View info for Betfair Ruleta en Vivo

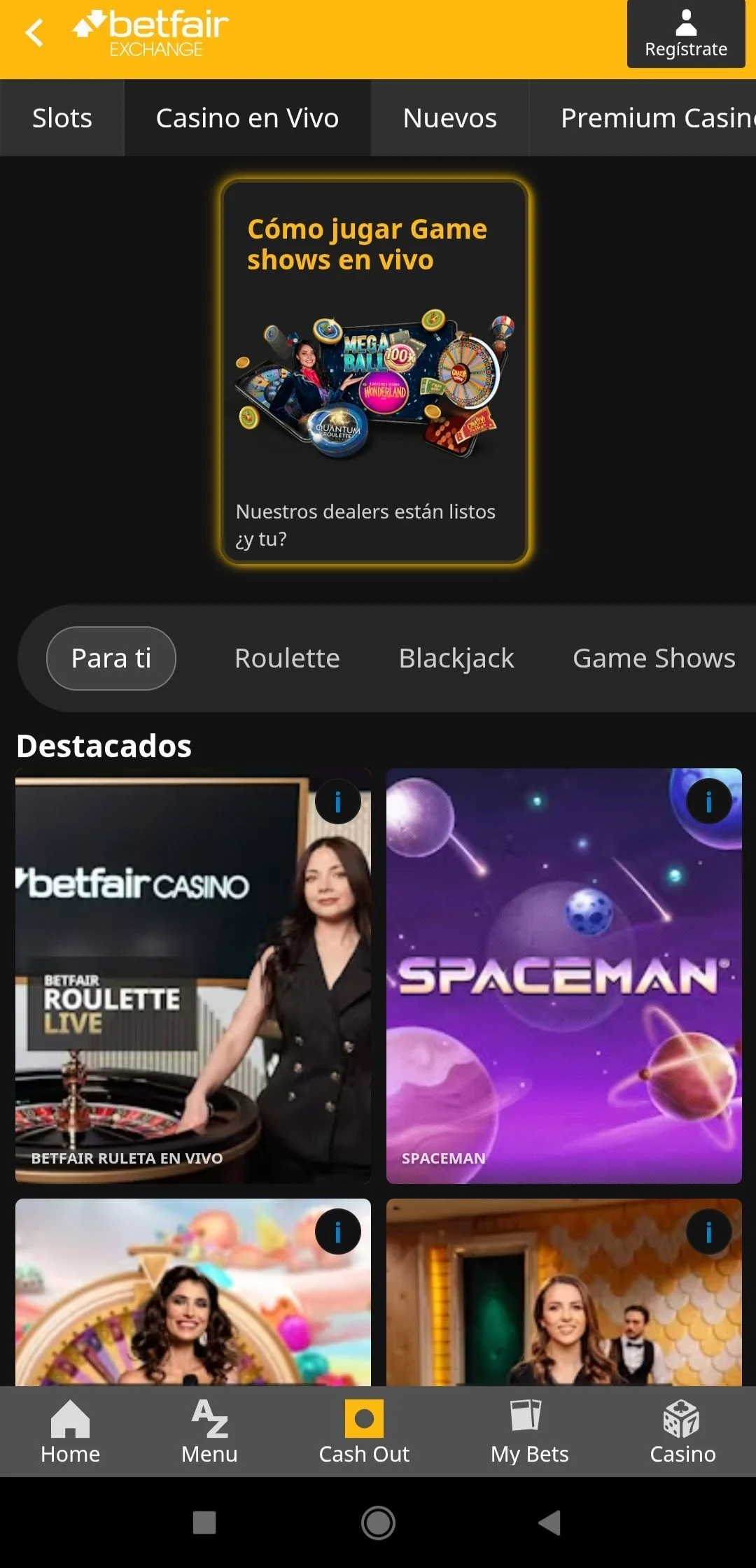coord(338,802)
